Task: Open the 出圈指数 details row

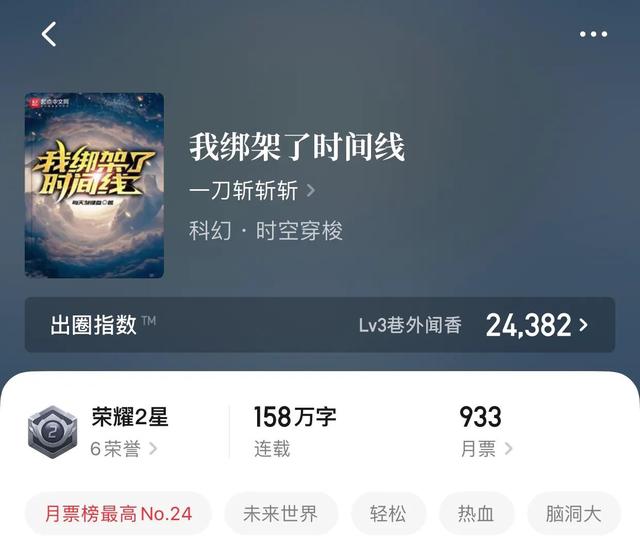Action: click(320, 324)
